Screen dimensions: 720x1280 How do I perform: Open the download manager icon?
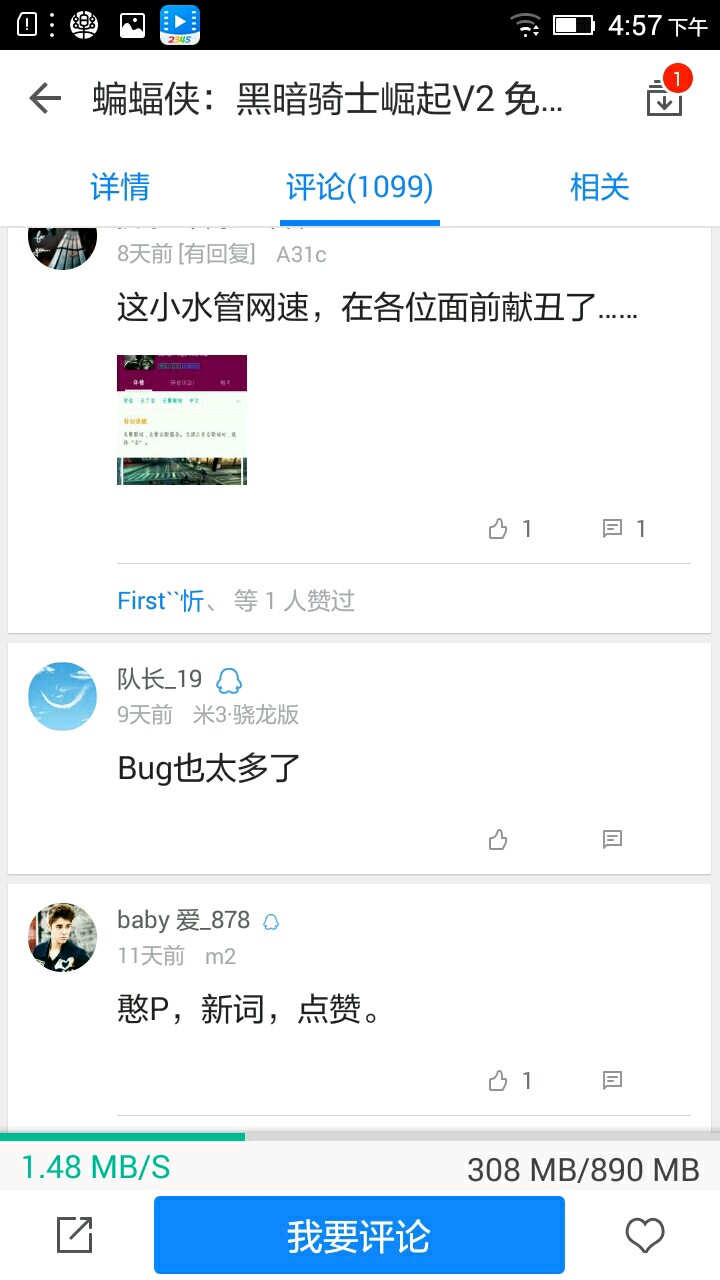665,98
